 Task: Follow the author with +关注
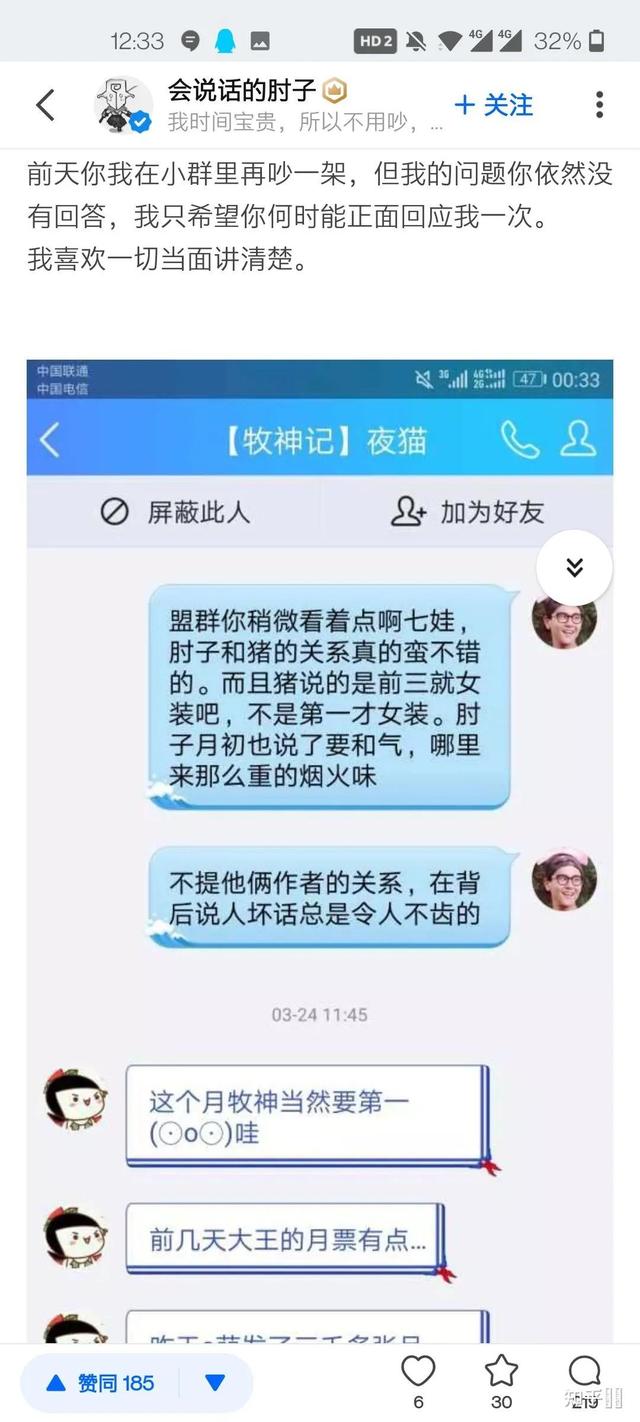pos(494,105)
